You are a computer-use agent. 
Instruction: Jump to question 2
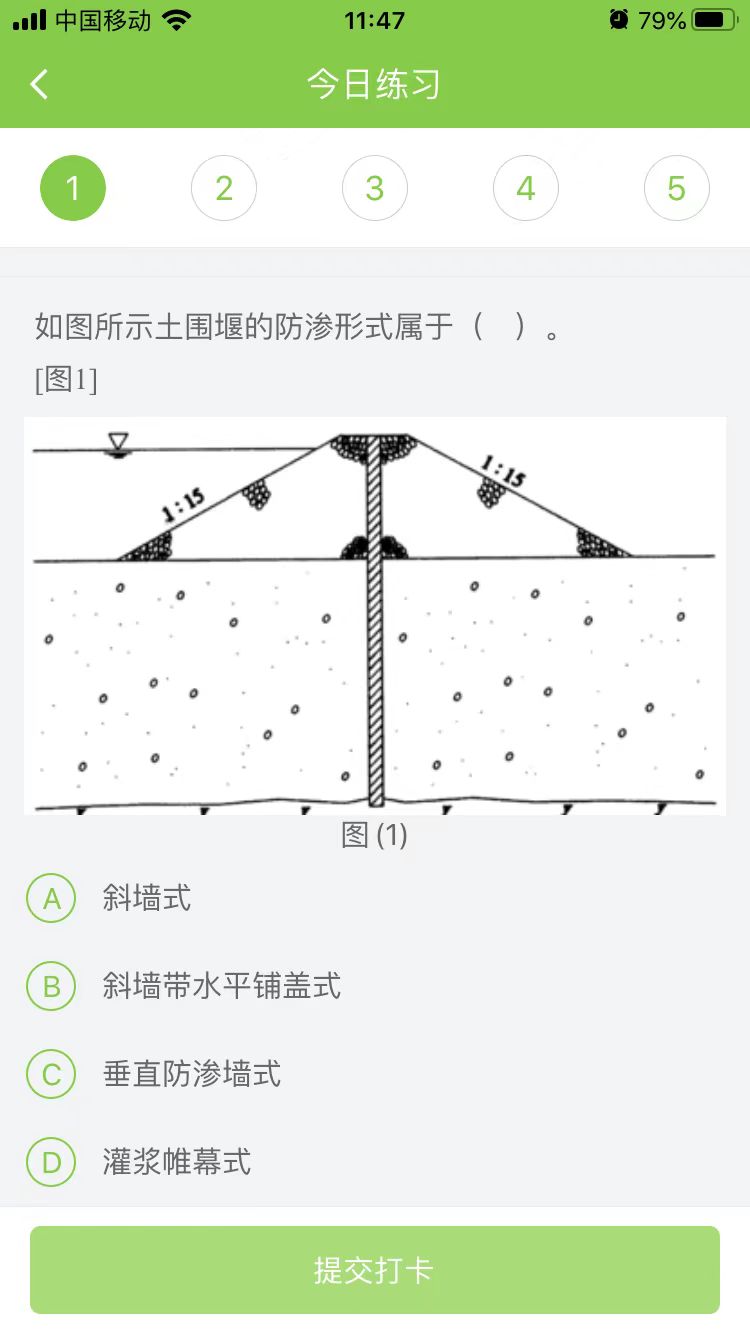(x=224, y=188)
